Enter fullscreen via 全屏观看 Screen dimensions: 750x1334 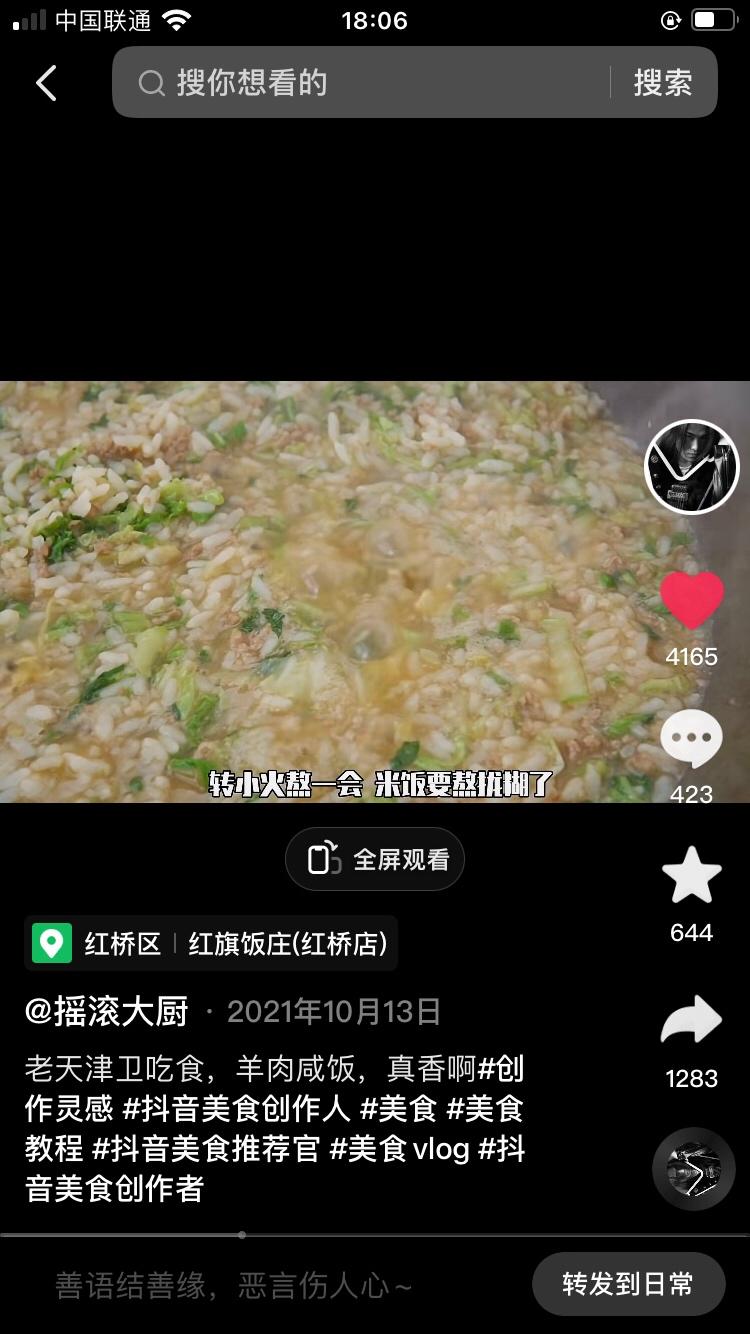pyautogui.click(x=375, y=858)
